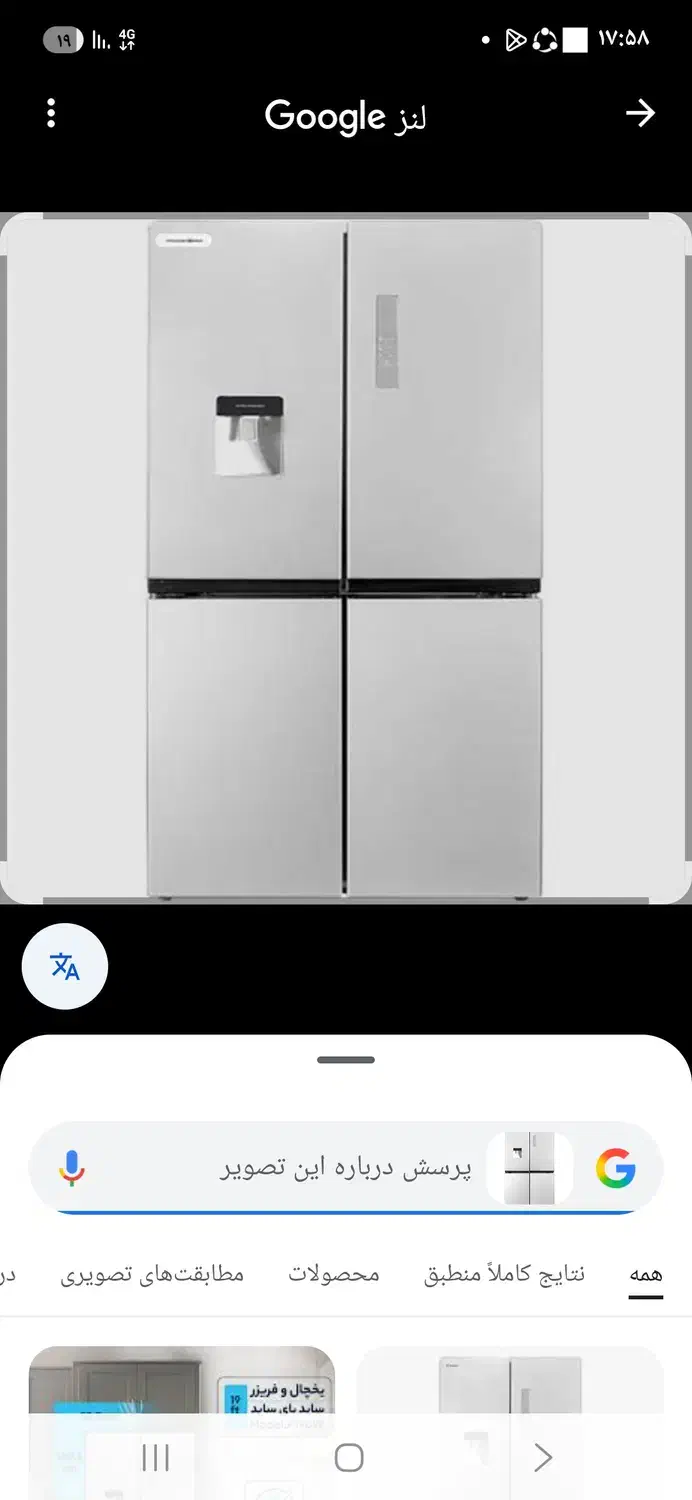Screen dimensions: 692x1500
Task: Open recent apps
Action: (156, 1458)
